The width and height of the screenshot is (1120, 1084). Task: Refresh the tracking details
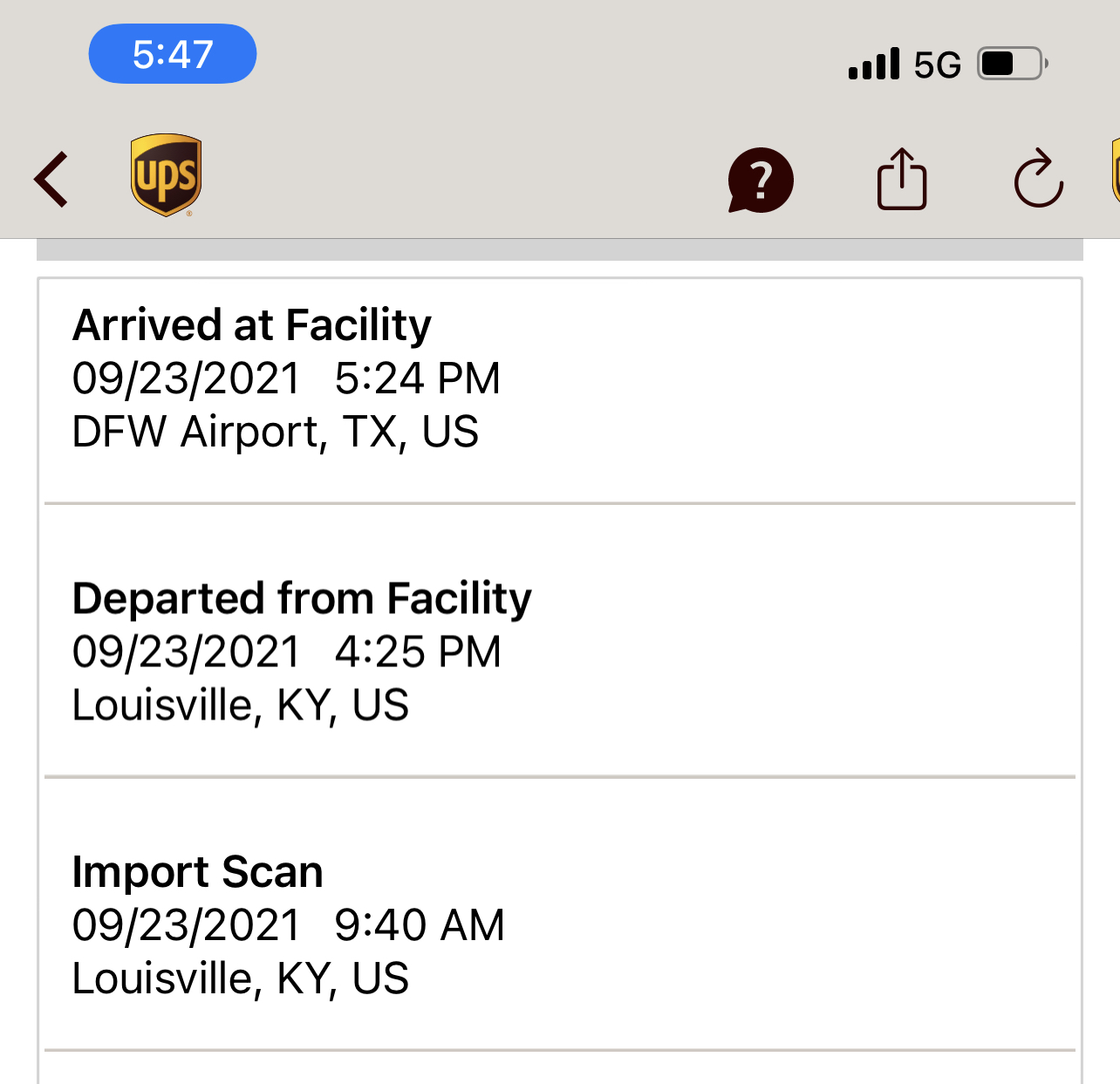(x=1038, y=180)
